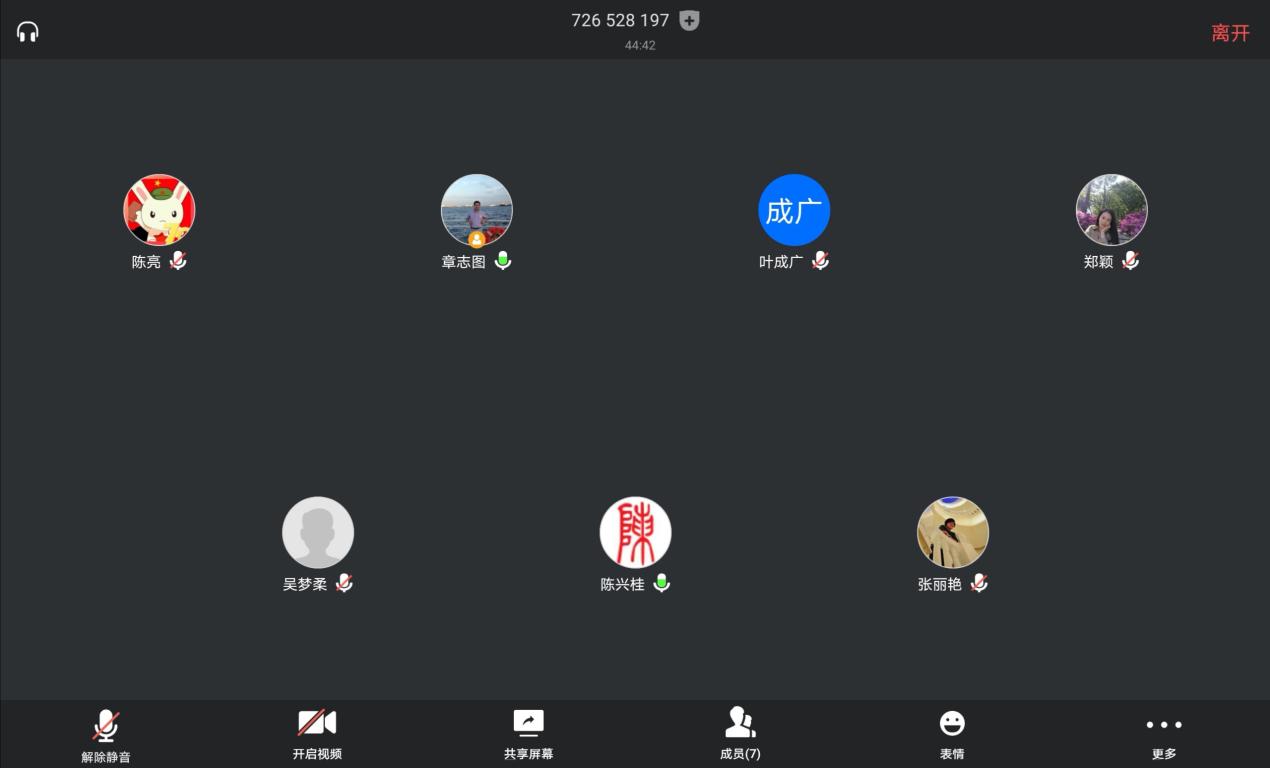
Task: Select participant 陈亮's avatar
Action: coord(159,210)
